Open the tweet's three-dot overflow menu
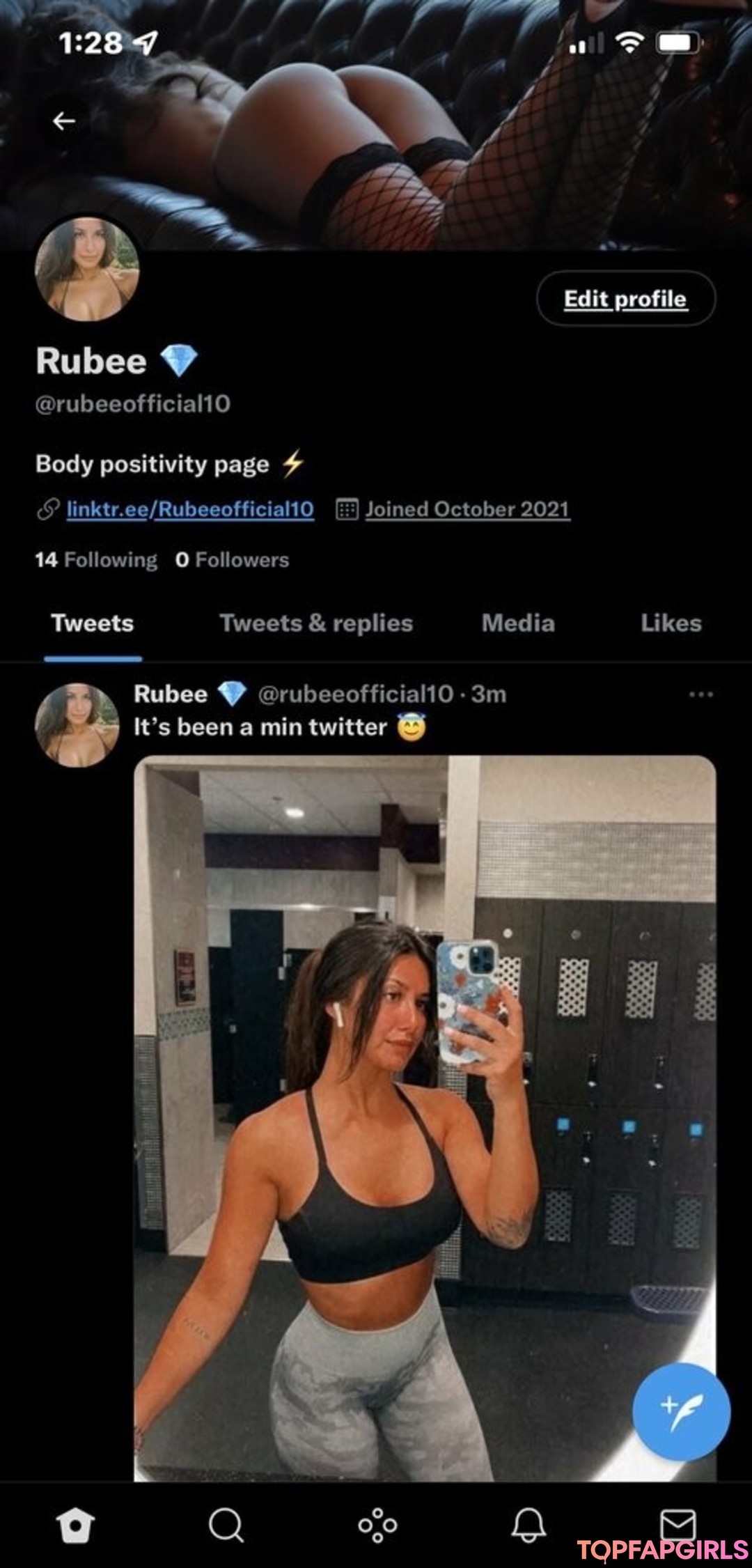Screen dimensions: 752x1568 pyautogui.click(x=700, y=694)
